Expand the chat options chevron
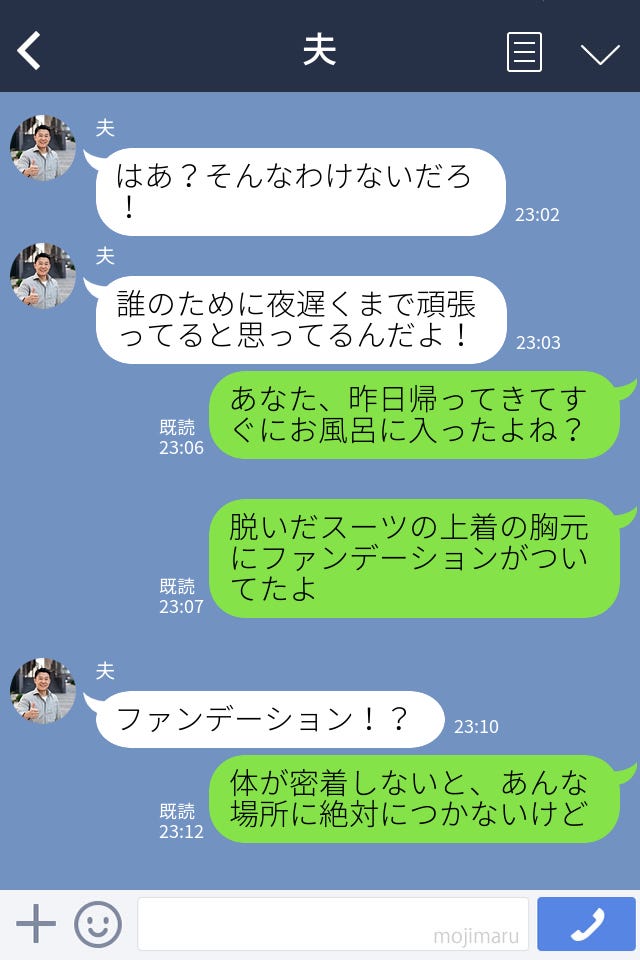 tap(600, 53)
